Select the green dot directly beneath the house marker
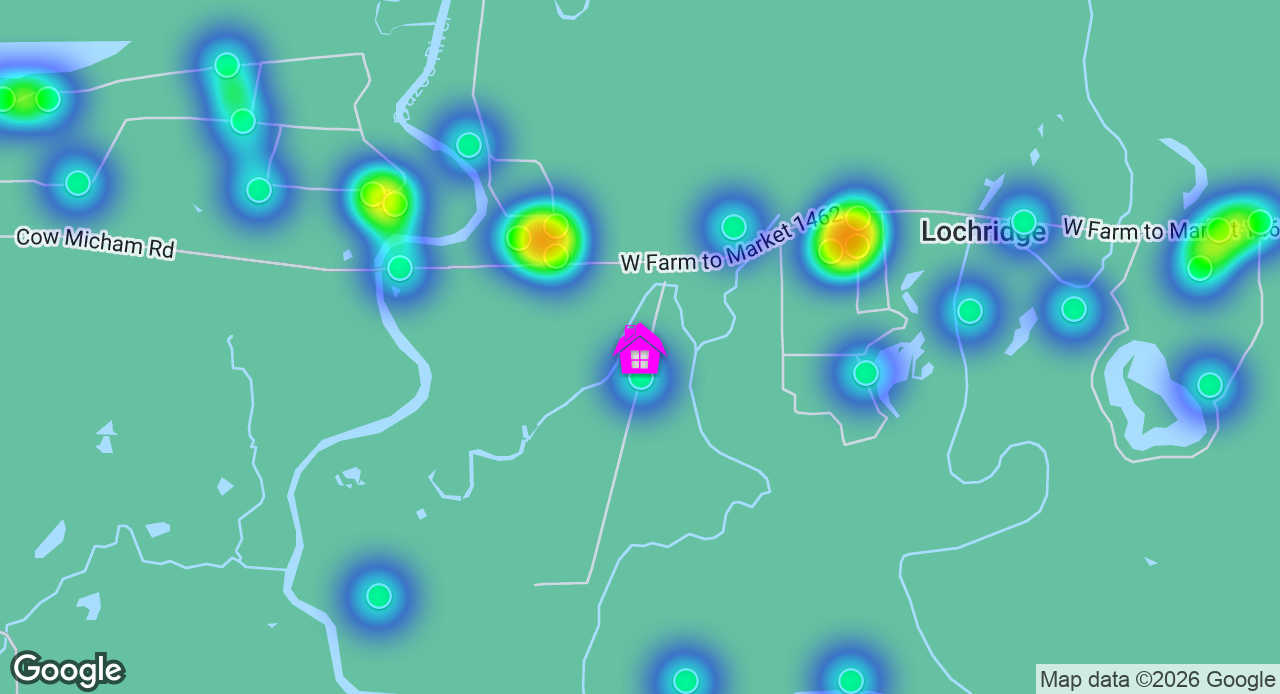The image size is (1280, 694). [x=641, y=379]
